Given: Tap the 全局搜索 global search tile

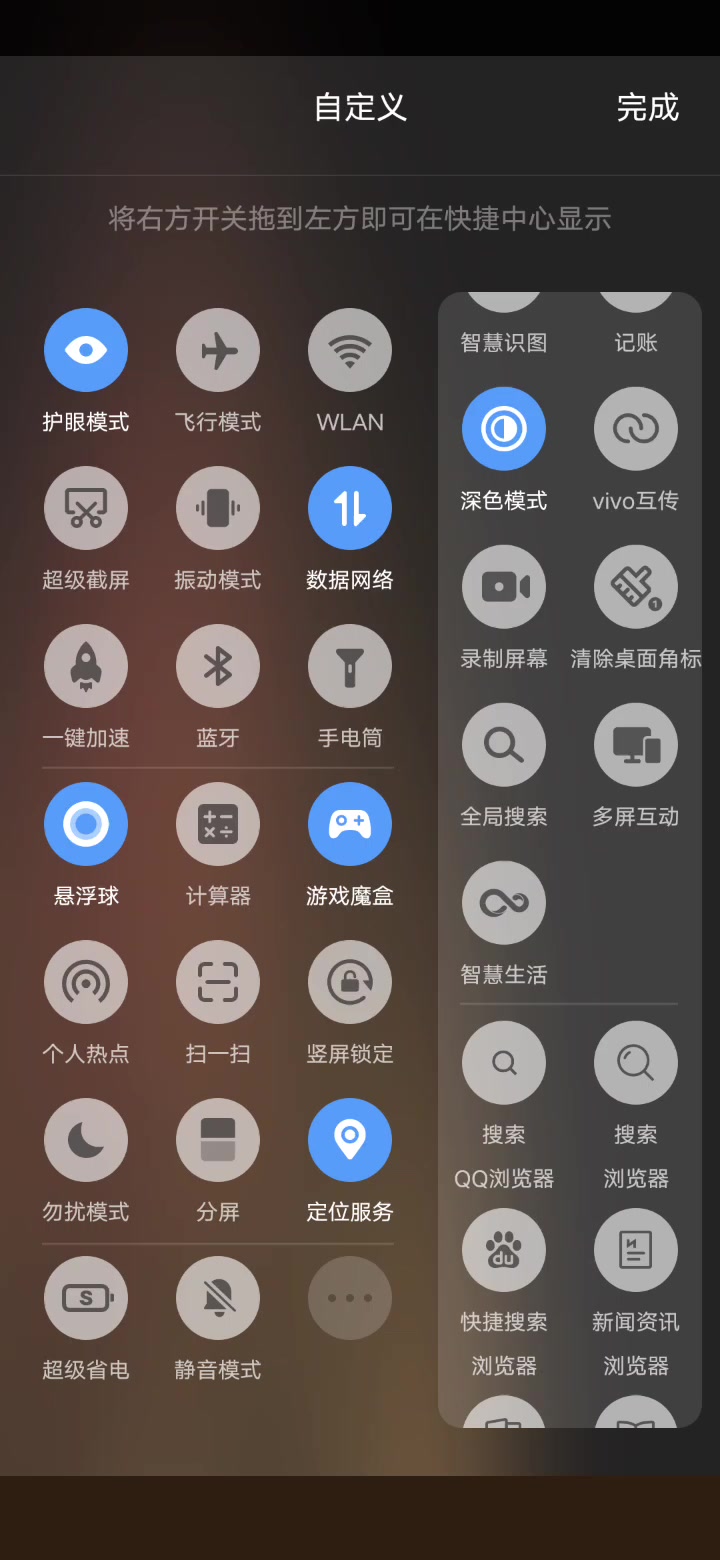Looking at the screenshot, I should [x=504, y=745].
